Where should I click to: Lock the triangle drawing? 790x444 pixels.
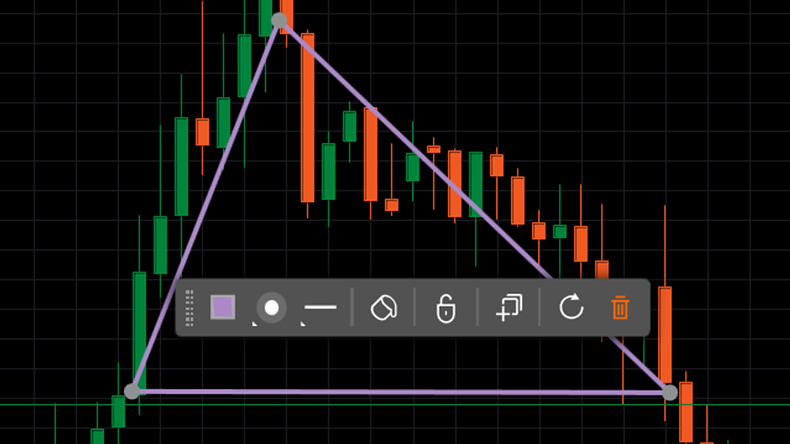point(446,308)
